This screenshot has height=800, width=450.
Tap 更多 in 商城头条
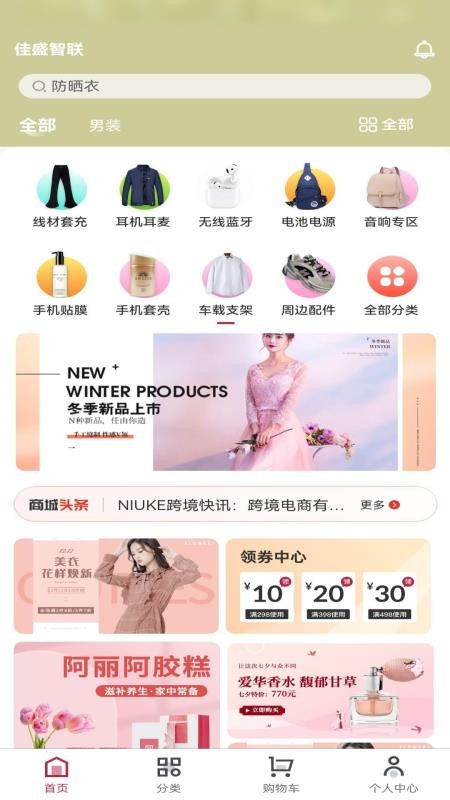pos(380,505)
